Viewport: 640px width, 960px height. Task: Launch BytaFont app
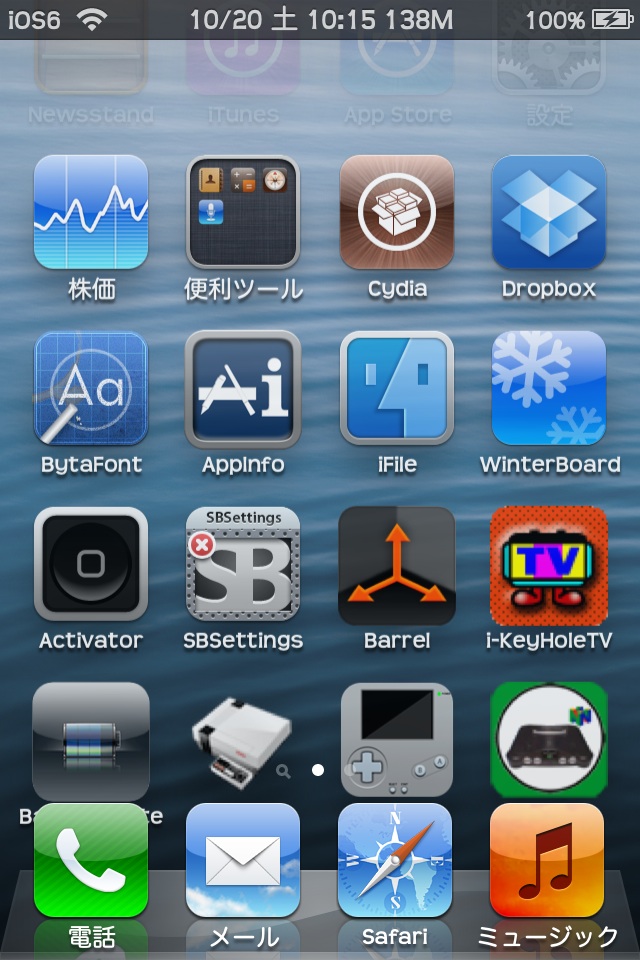(x=91, y=388)
